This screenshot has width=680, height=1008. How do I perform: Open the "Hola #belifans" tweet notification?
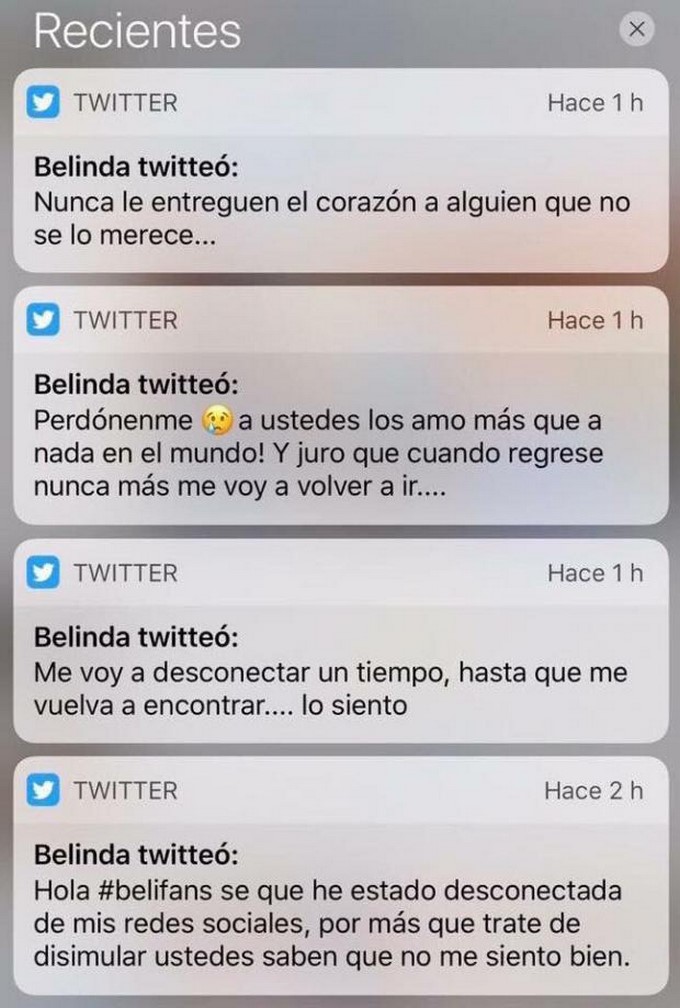coord(340,907)
